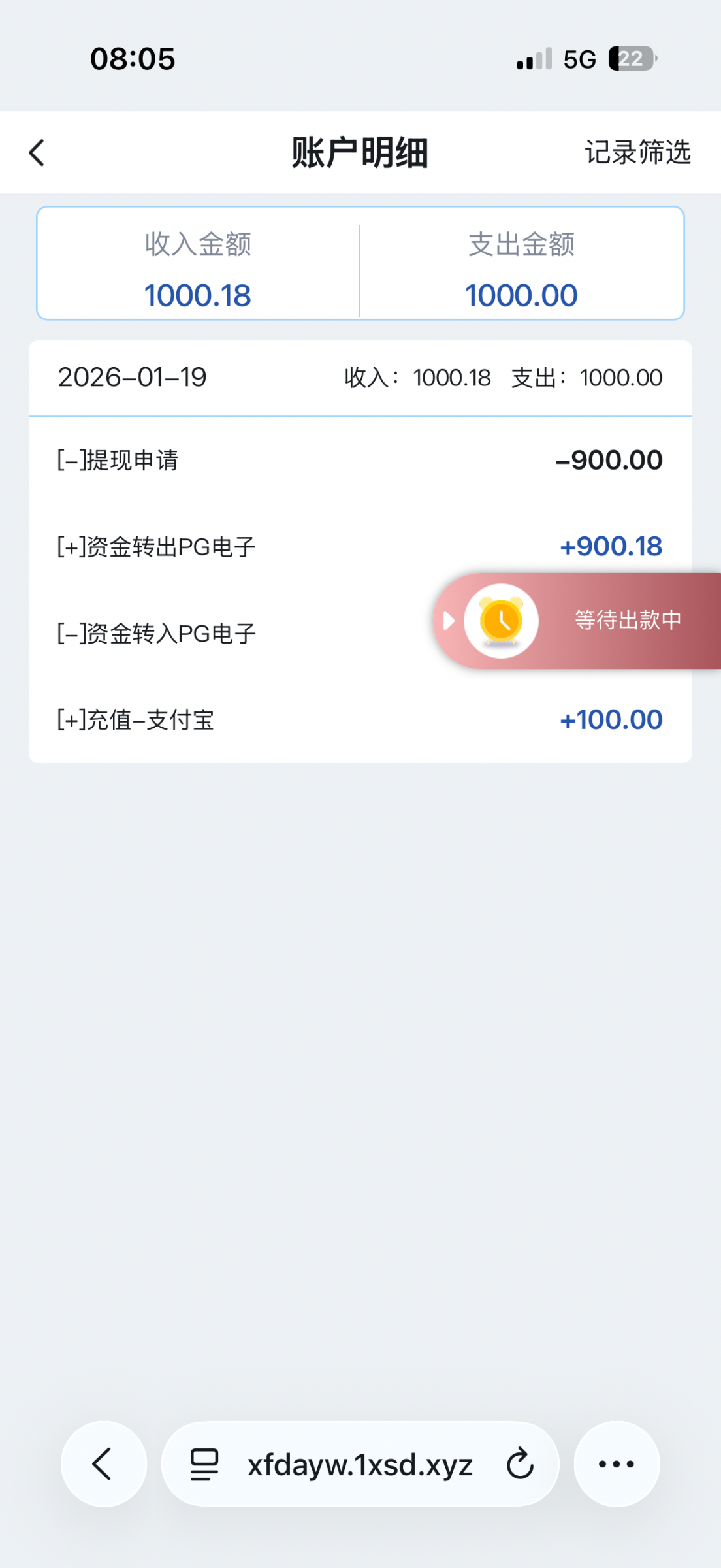The height and width of the screenshot is (1568, 721).
Task: Tap browser back button
Action: pyautogui.click(x=103, y=1463)
